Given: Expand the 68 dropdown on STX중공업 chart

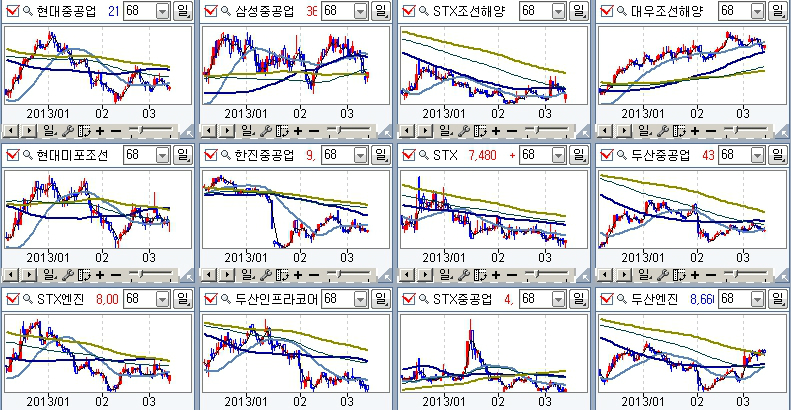Looking at the screenshot, I should tap(558, 299).
